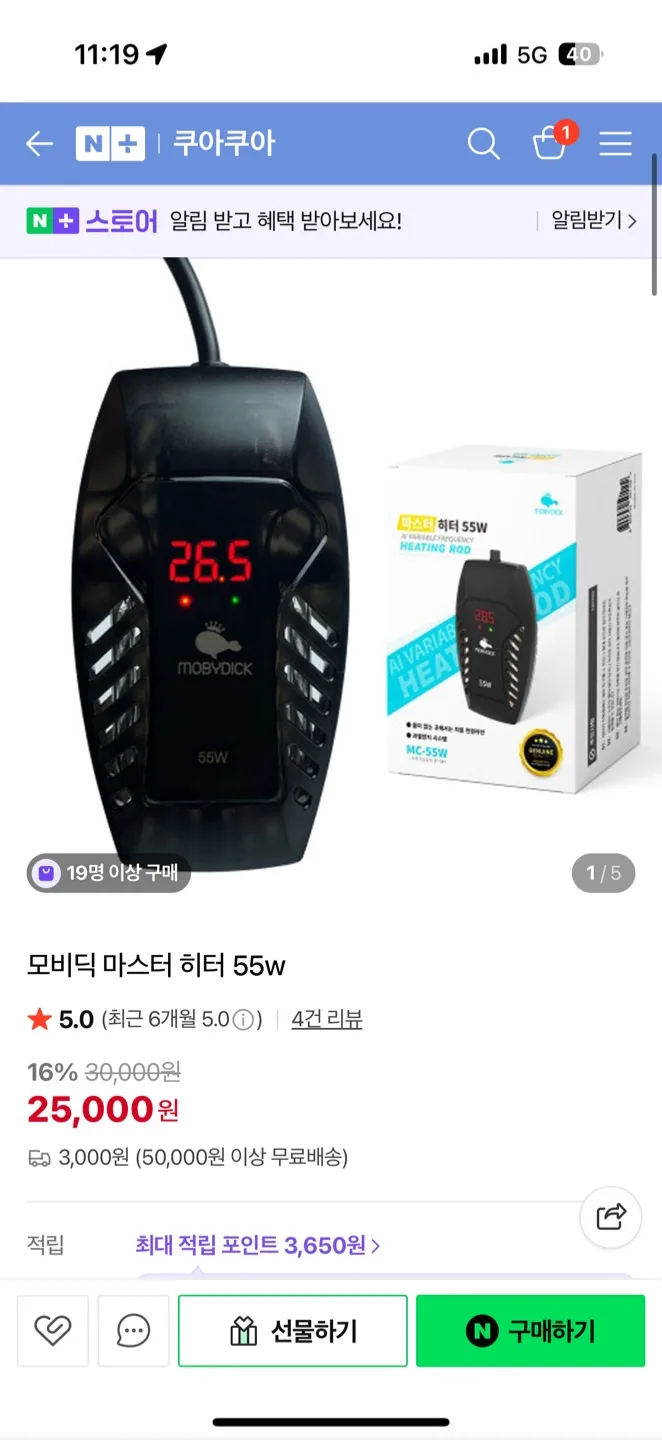
Task: Expand 최대 적립 포인트 3,650원 details
Action: pyautogui.click(x=258, y=1245)
